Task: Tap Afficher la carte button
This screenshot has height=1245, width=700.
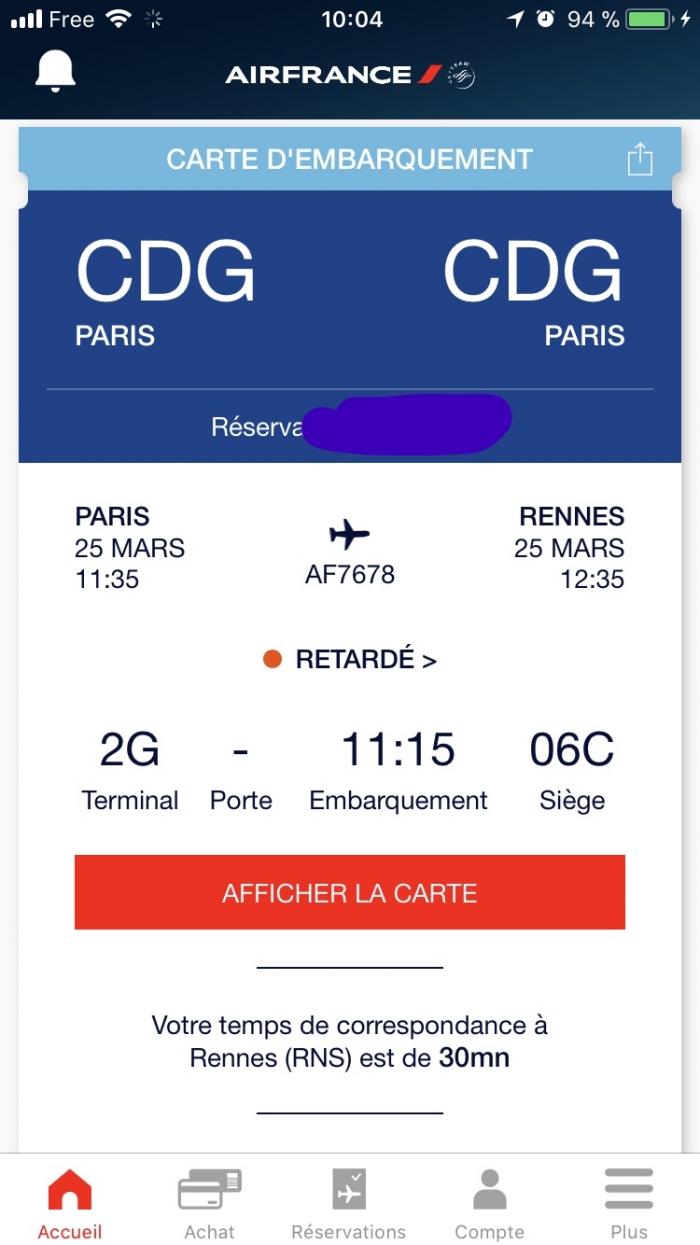Action: (350, 893)
